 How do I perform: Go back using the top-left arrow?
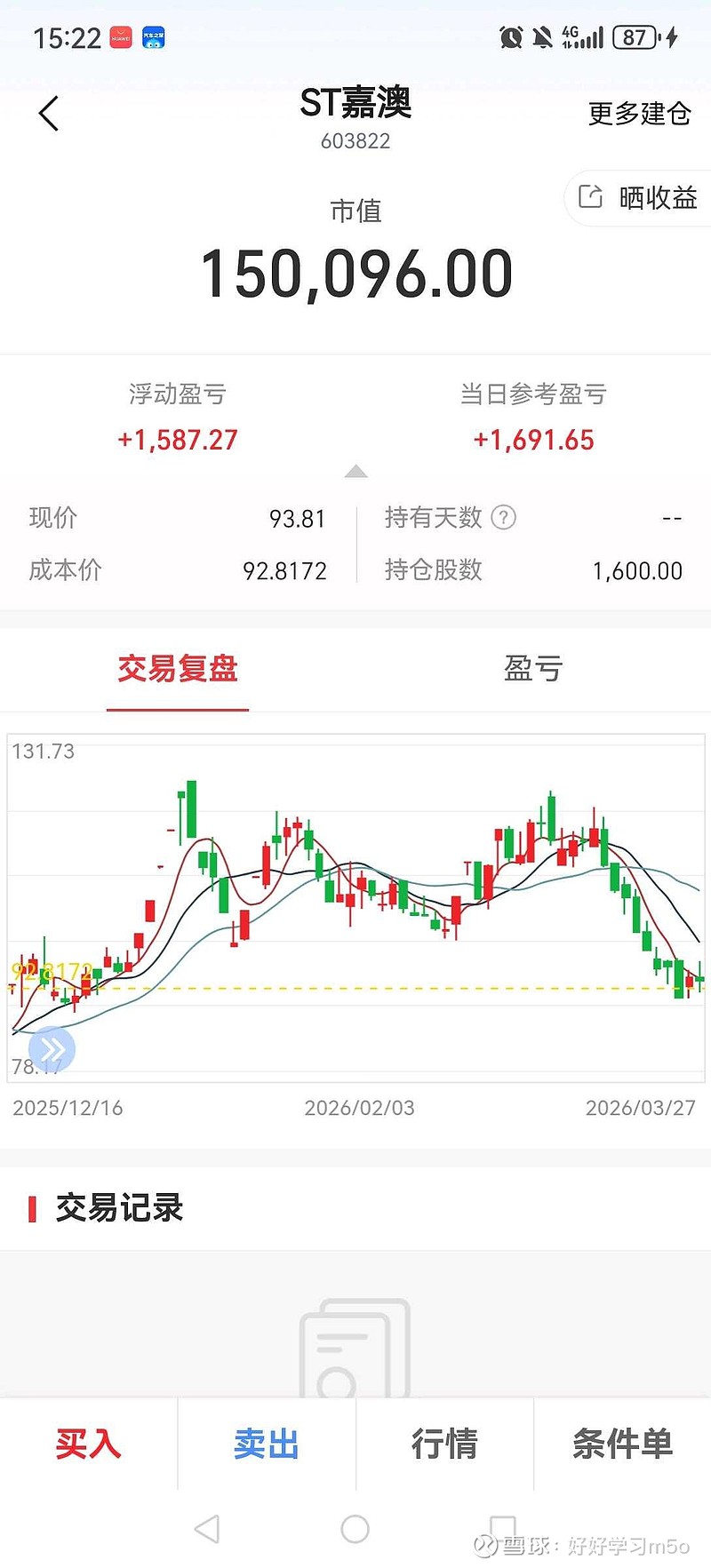click(x=49, y=114)
